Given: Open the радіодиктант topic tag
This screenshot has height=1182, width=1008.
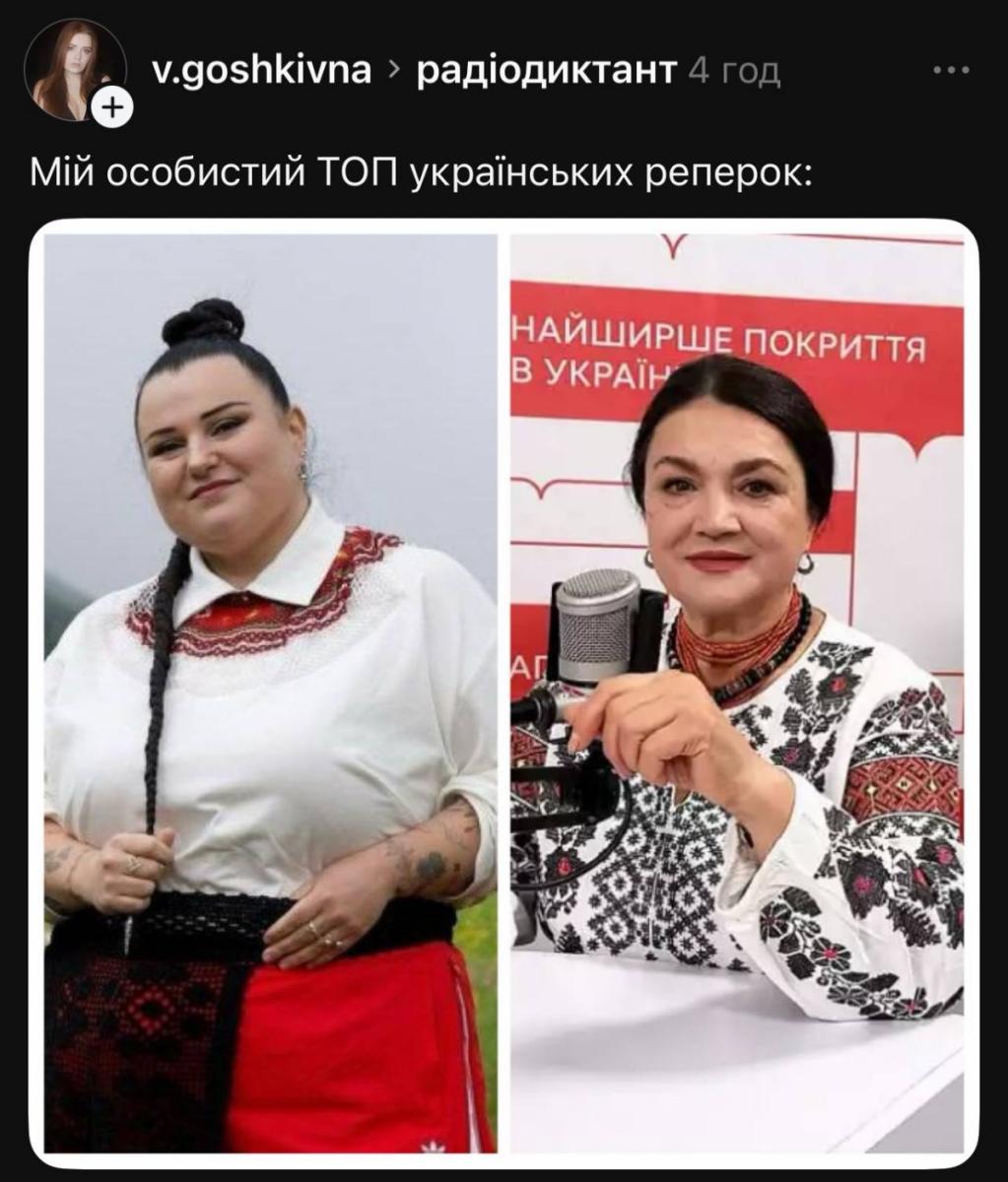Looking at the screenshot, I should [547, 70].
